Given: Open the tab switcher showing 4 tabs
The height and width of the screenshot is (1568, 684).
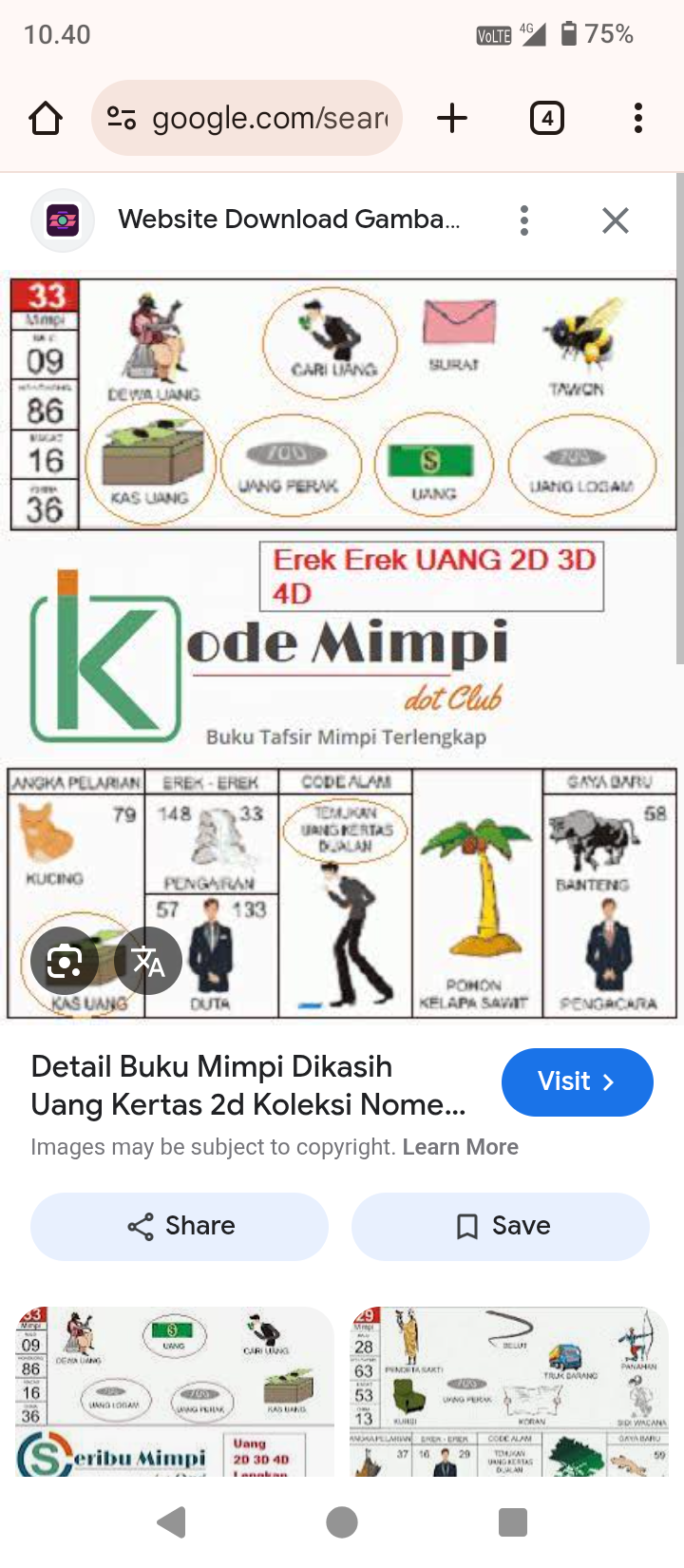Looking at the screenshot, I should click(x=547, y=119).
